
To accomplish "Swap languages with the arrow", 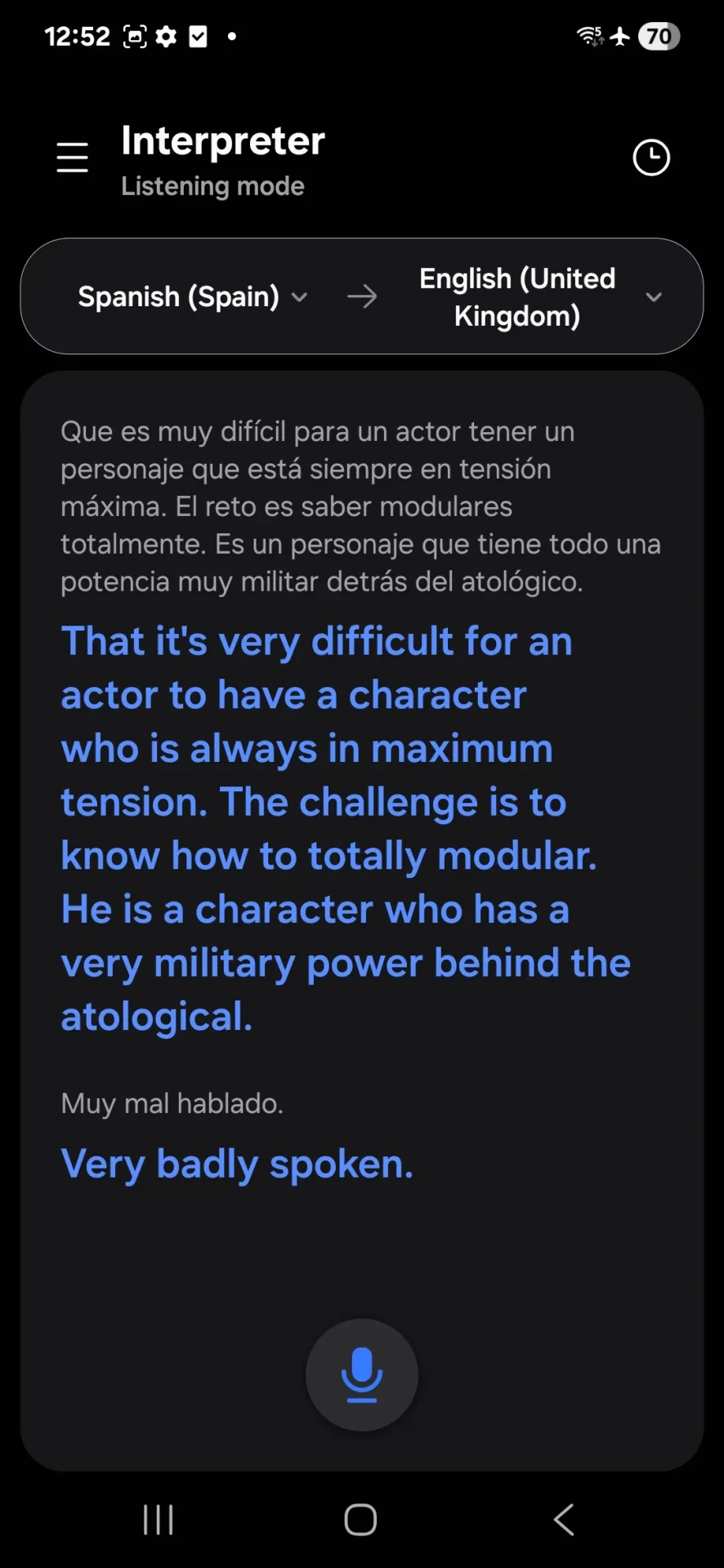I will [362, 296].
